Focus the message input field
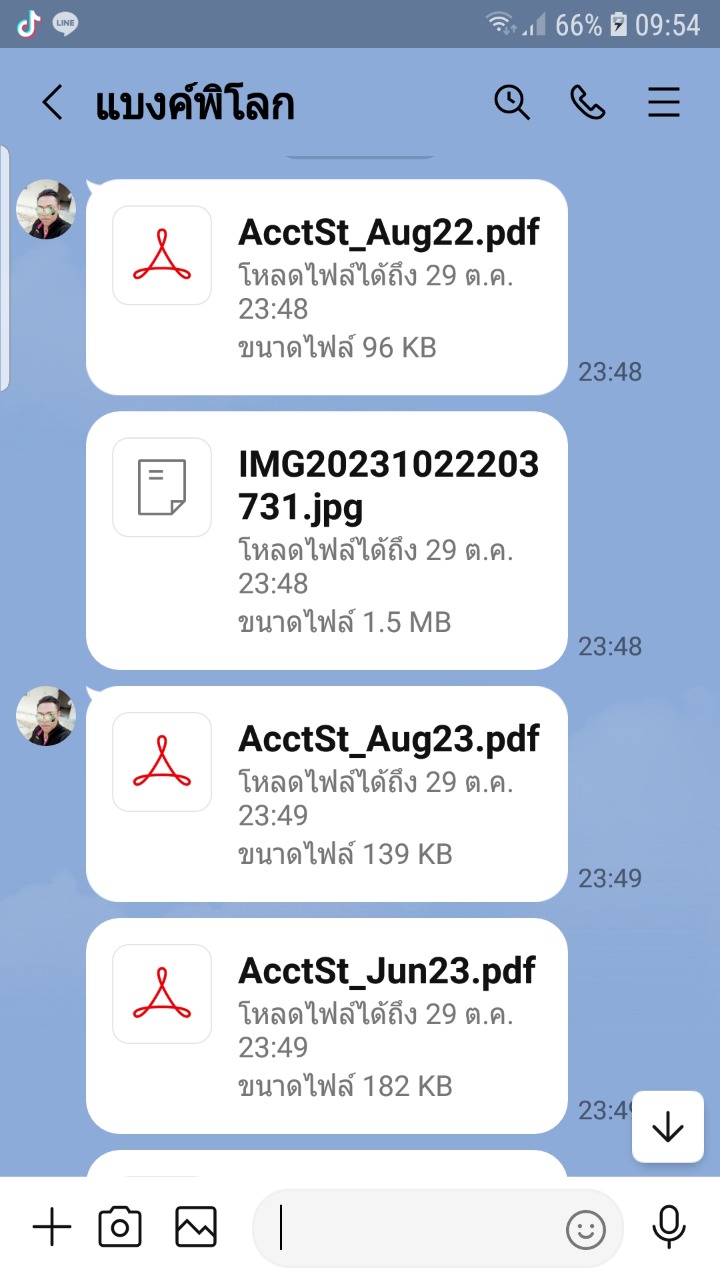 point(420,1228)
